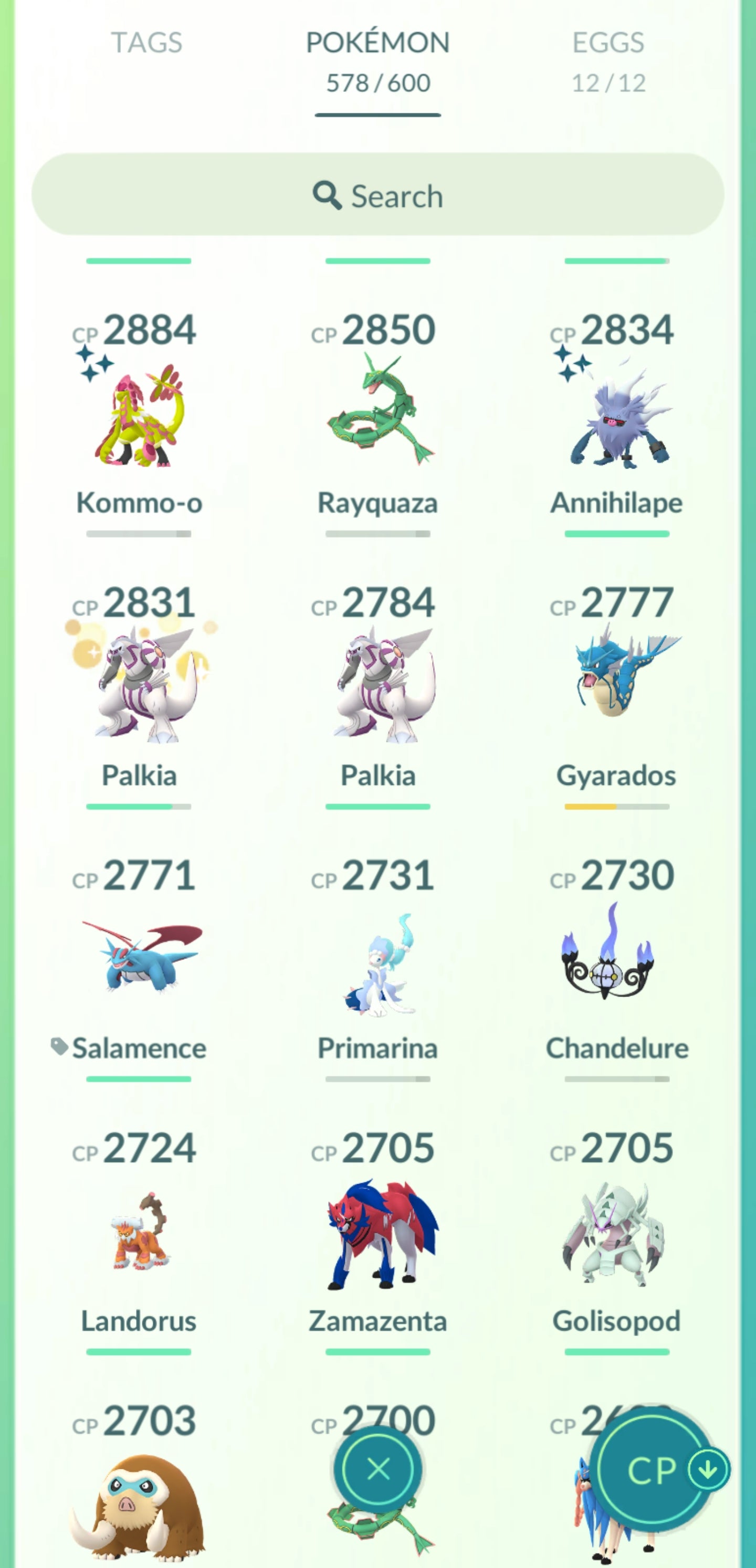This screenshot has width=756, height=1568.
Task: Open the Search field
Action: pyautogui.click(x=377, y=195)
